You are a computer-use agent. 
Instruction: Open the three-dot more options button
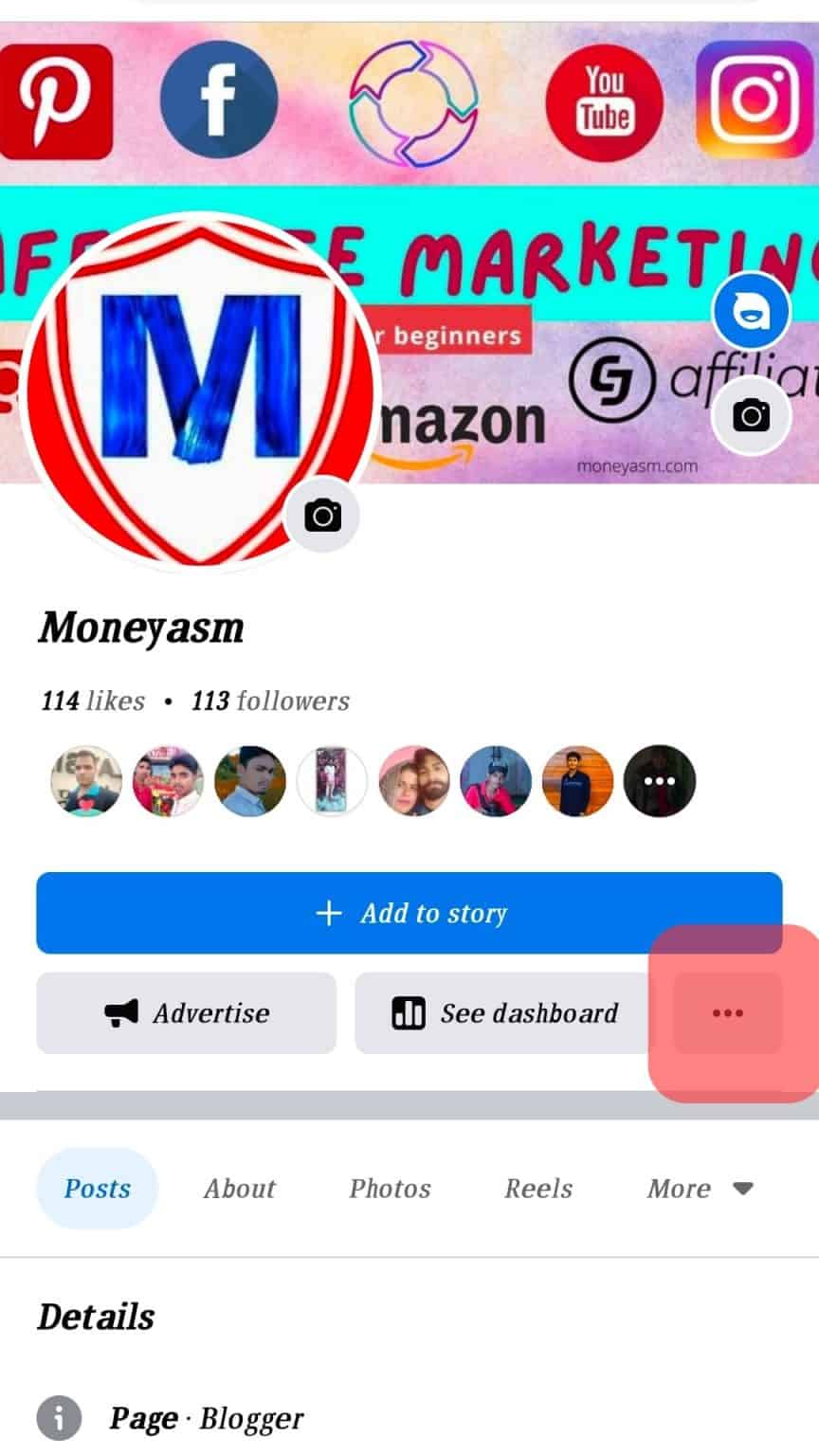[727, 1013]
